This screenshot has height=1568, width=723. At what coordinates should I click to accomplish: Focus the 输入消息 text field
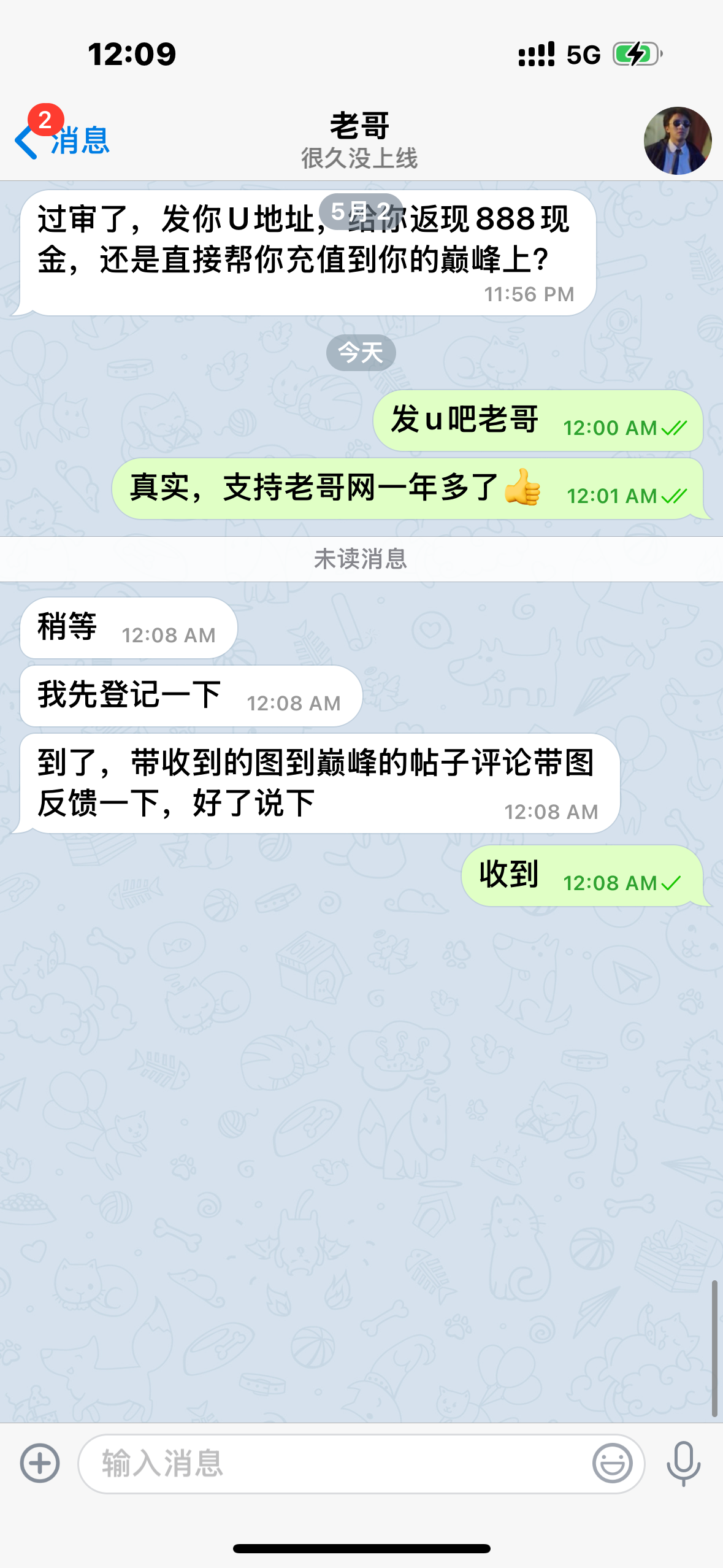331,1463
